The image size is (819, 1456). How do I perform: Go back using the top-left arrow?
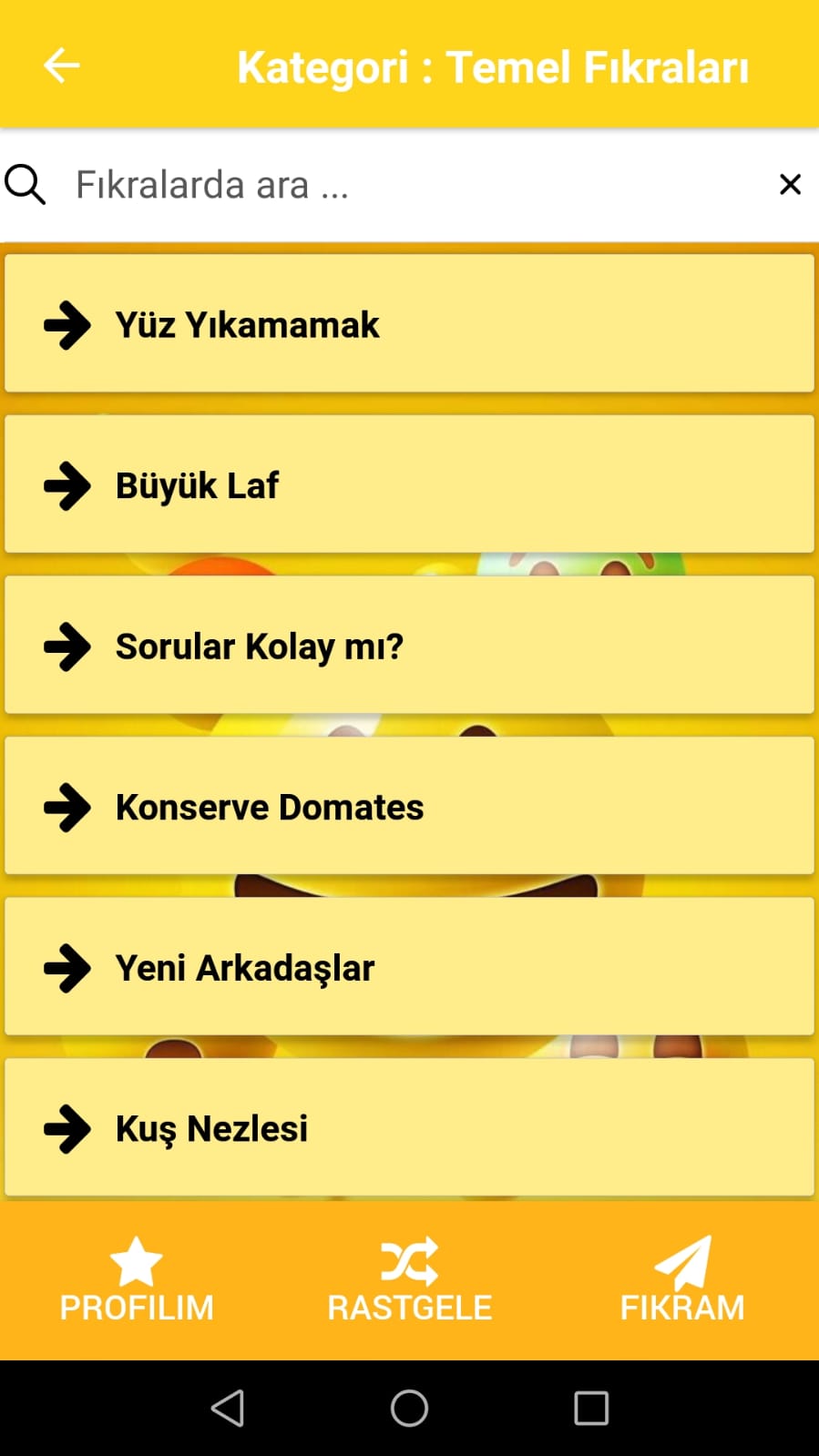click(61, 66)
